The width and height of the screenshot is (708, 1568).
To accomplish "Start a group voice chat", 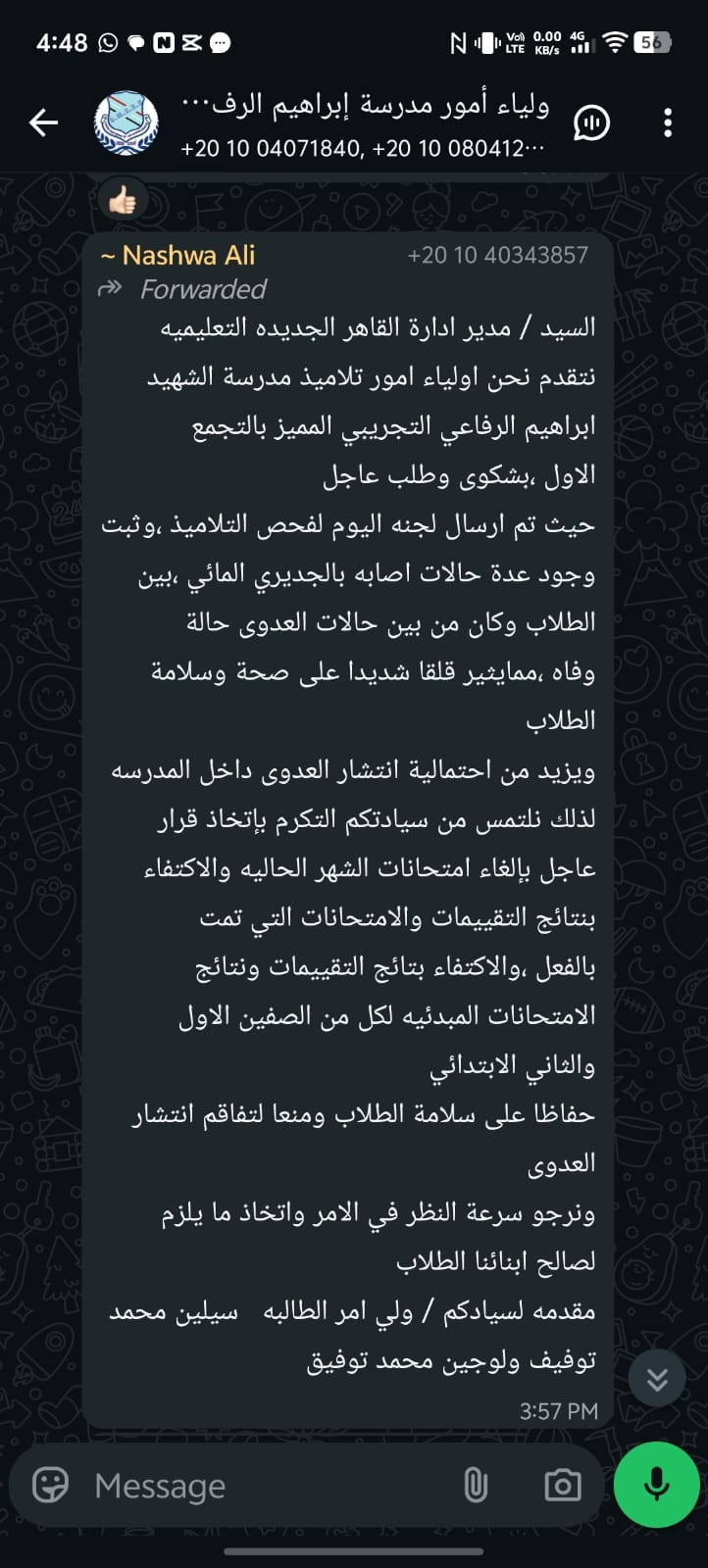I will pyautogui.click(x=591, y=122).
